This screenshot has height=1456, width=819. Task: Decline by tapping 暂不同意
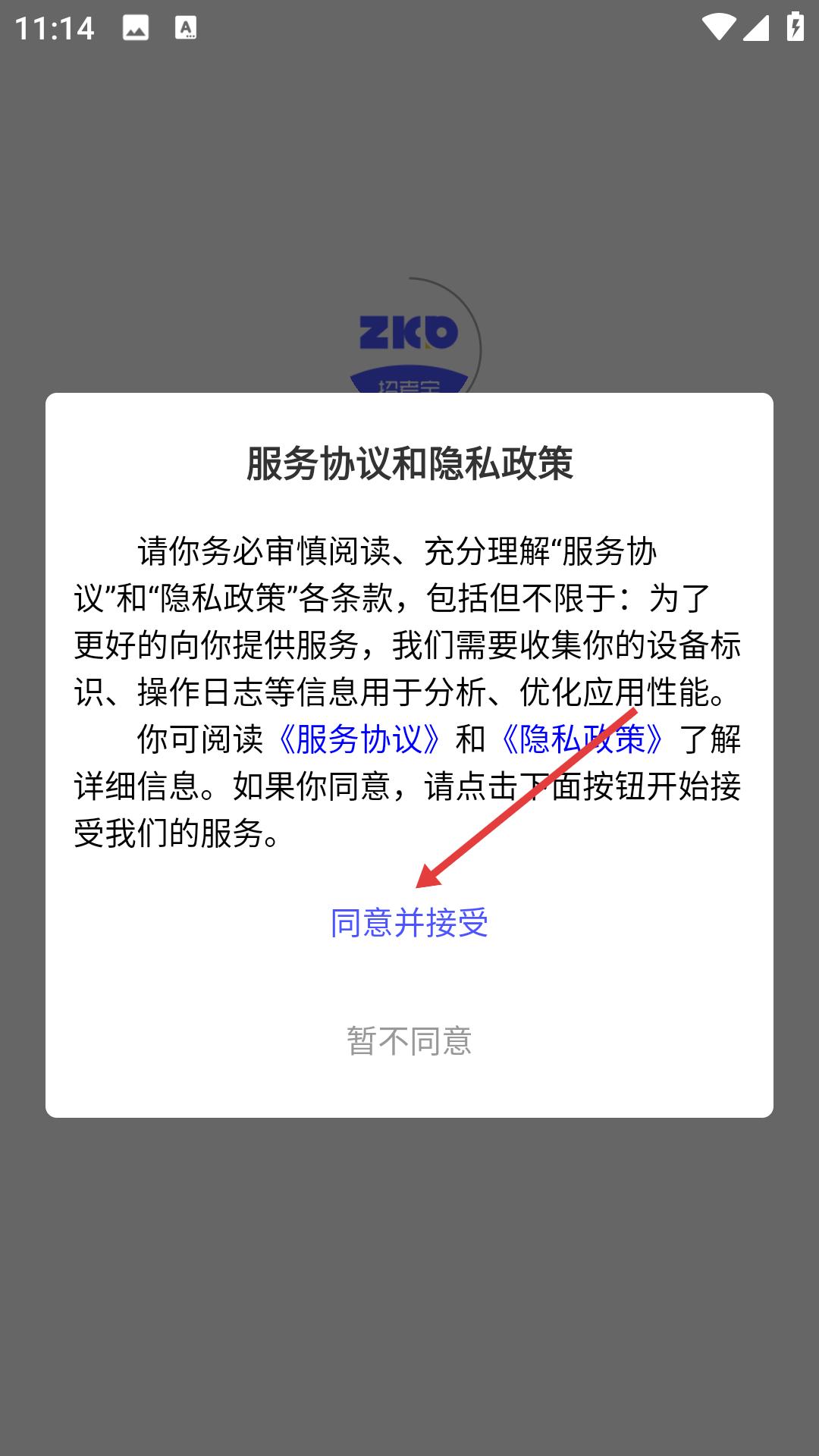pos(409,1041)
